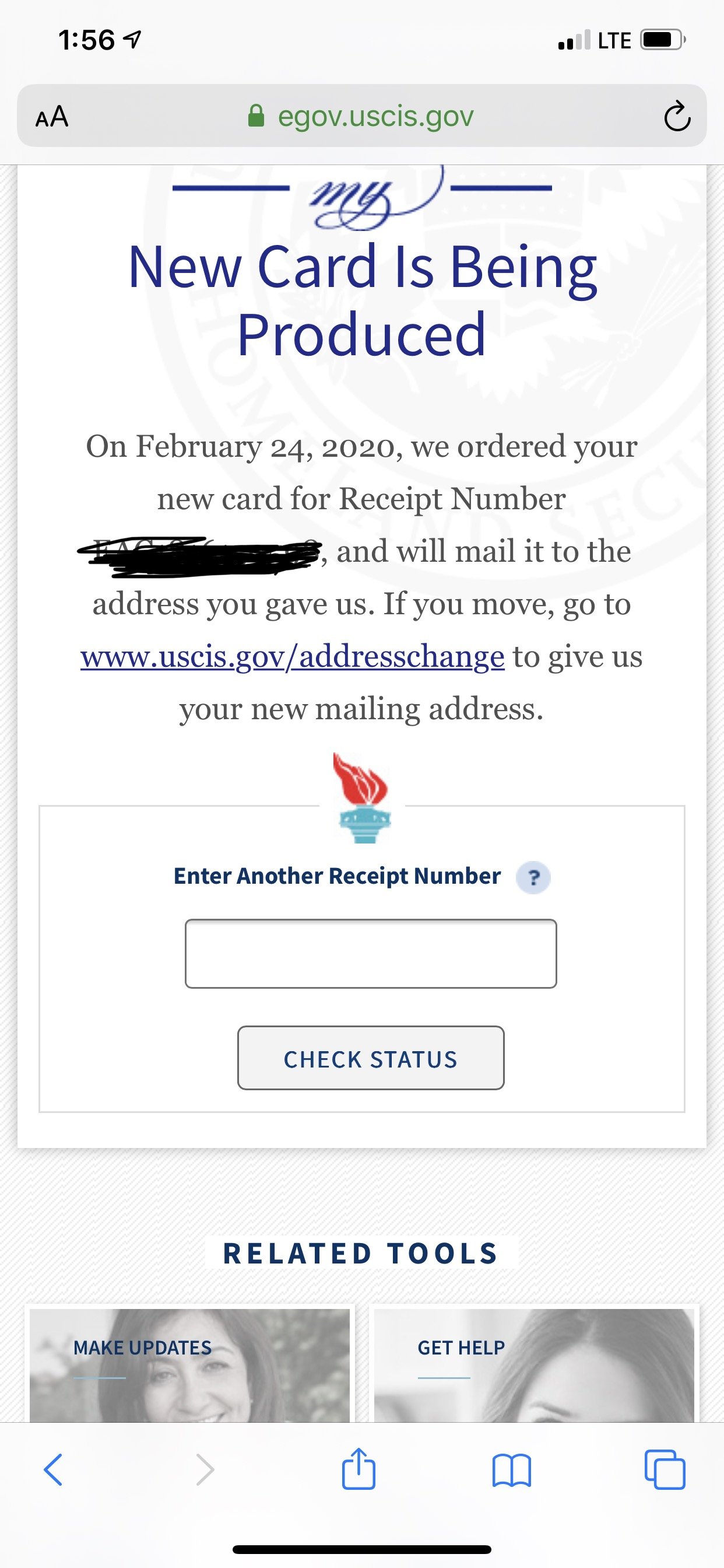The image size is (724, 1568).
Task: Open Safari bookmarks
Action: 511,1470
